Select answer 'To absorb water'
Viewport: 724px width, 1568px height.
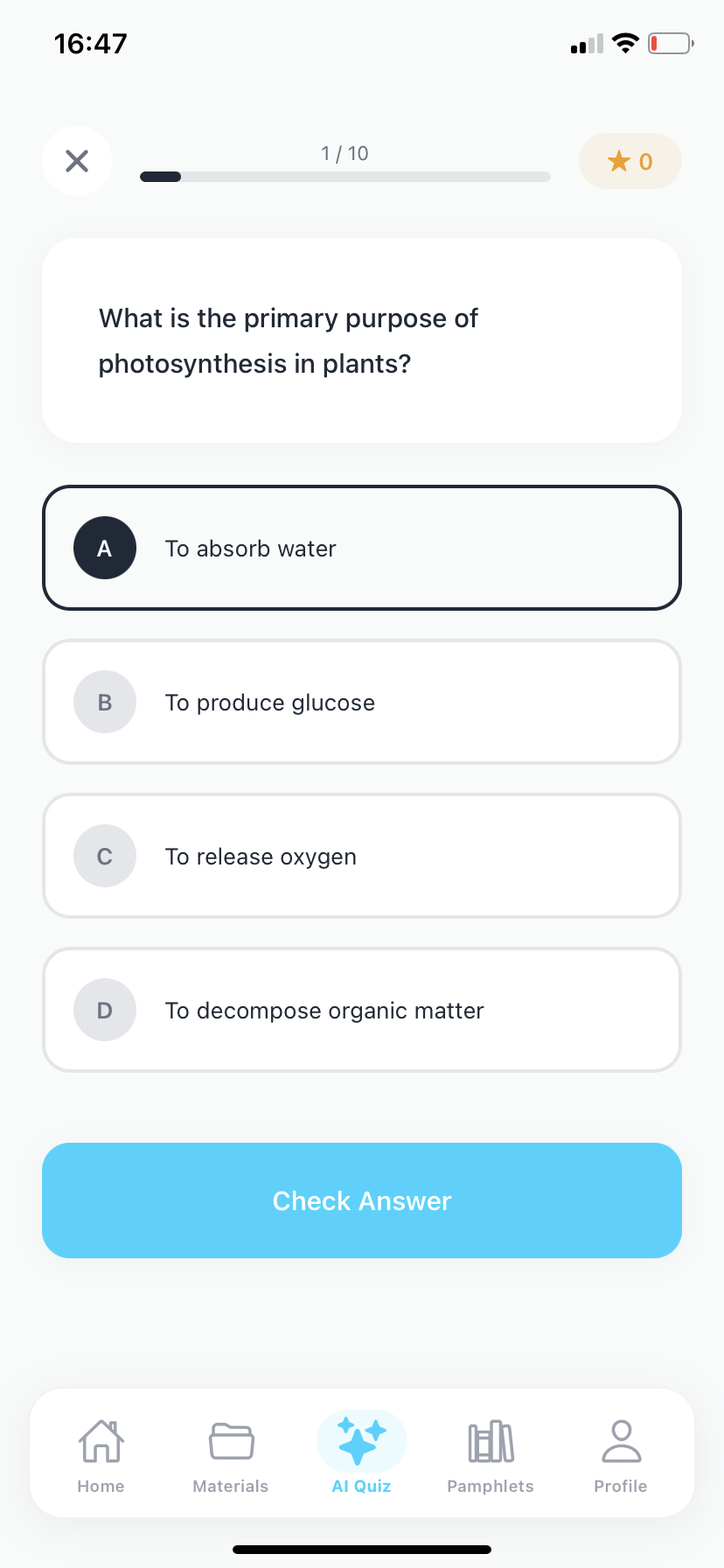(x=361, y=548)
